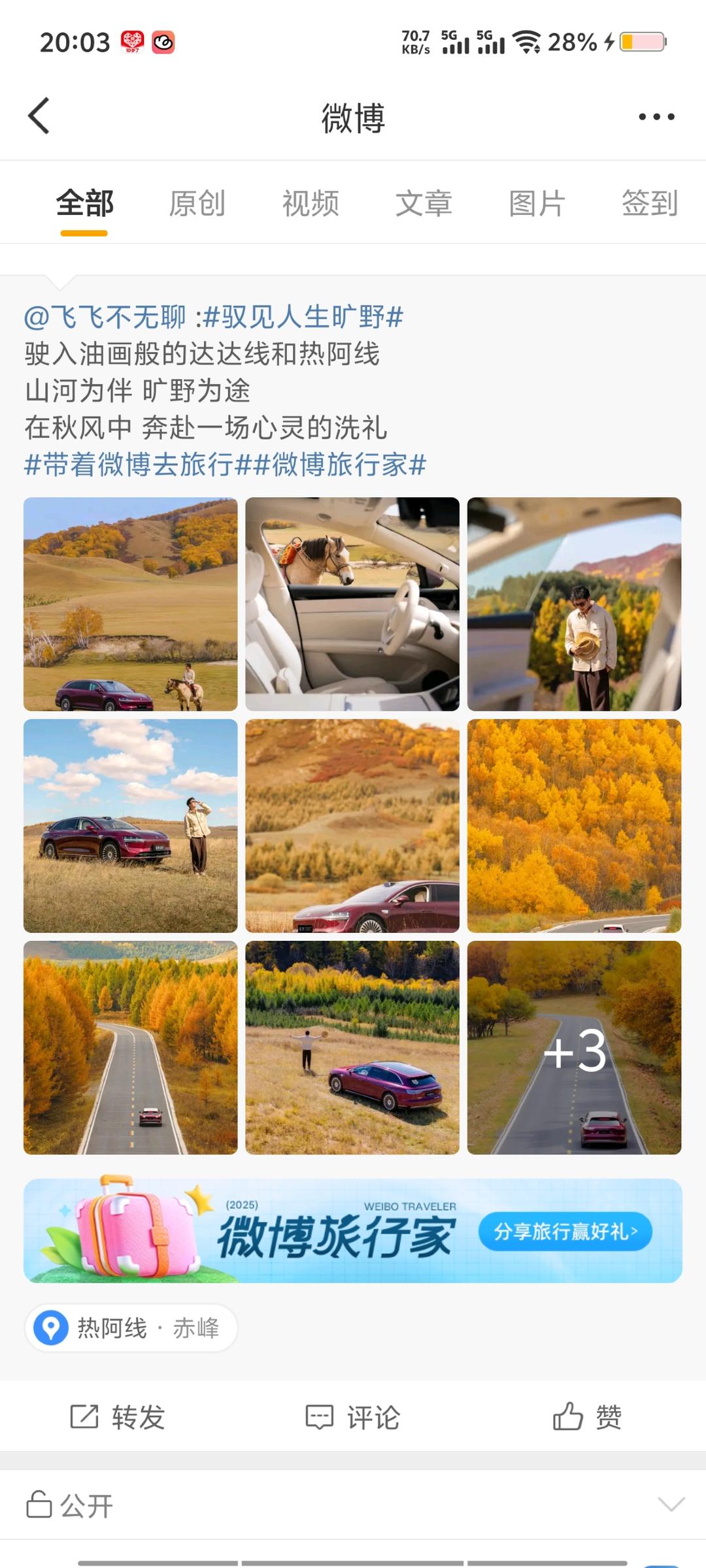The image size is (706, 1568).
Task: Select the 文章 tab
Action: point(424,203)
